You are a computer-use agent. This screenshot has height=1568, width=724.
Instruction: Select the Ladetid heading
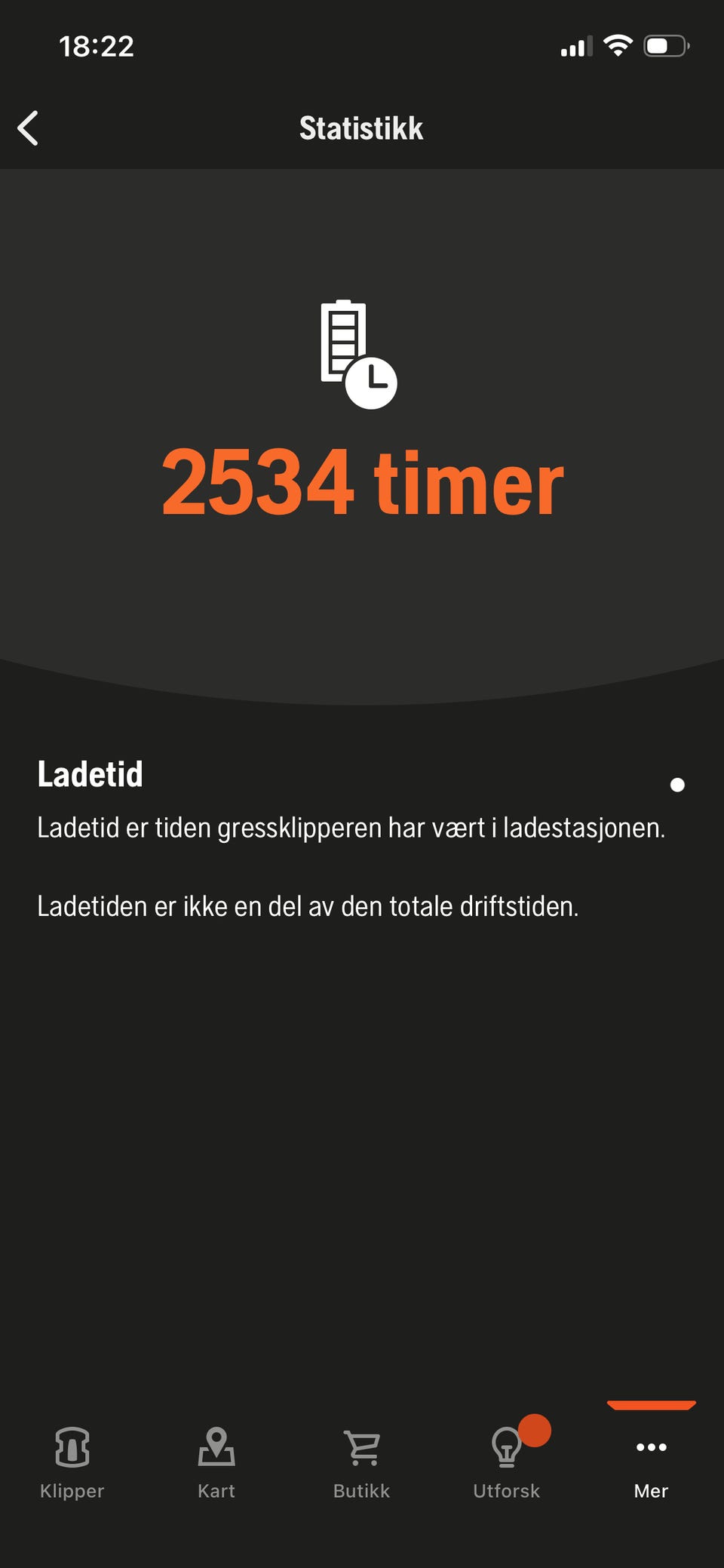90,774
